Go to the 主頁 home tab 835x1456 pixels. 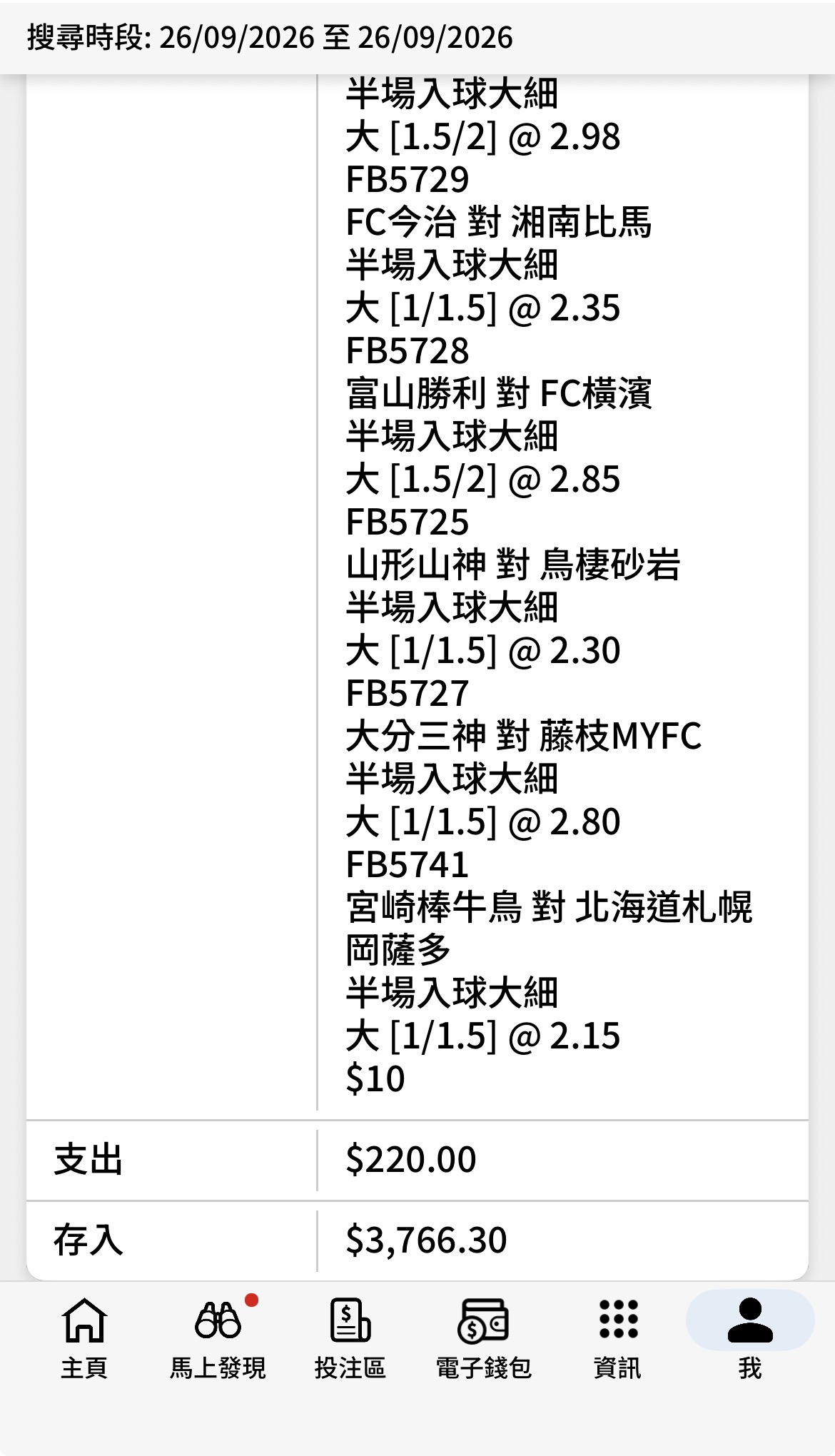point(84,1338)
